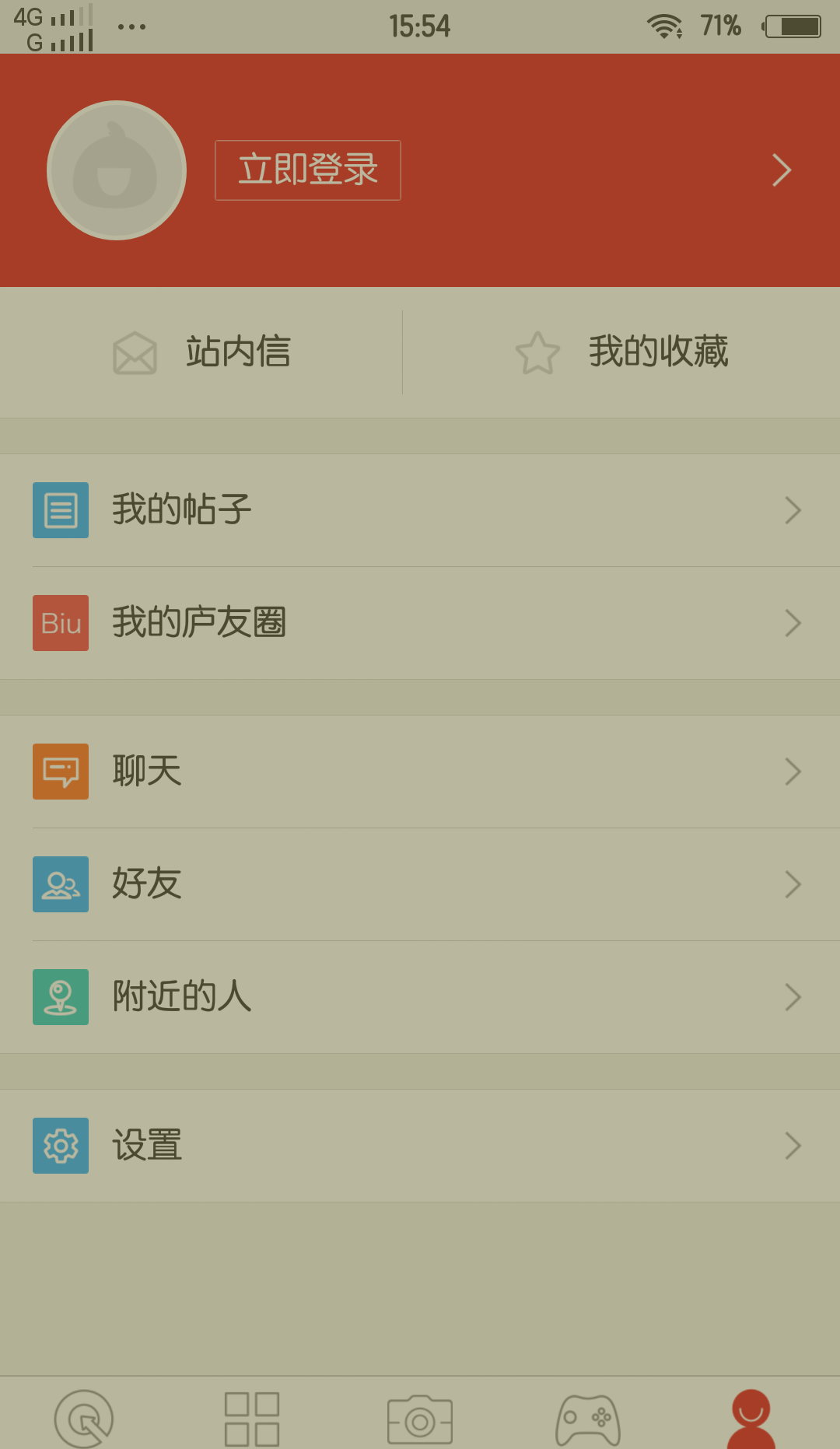Screen dimensions: 840x1449
Task: Open the 聊天 chat row
Action: pyautogui.click(x=420, y=772)
